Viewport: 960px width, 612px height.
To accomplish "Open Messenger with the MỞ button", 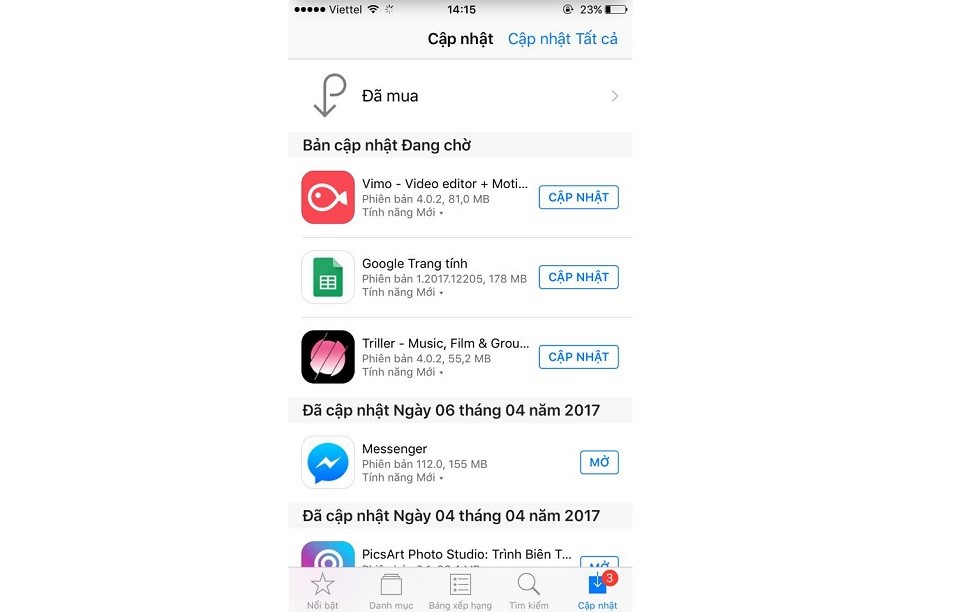I will pos(599,462).
